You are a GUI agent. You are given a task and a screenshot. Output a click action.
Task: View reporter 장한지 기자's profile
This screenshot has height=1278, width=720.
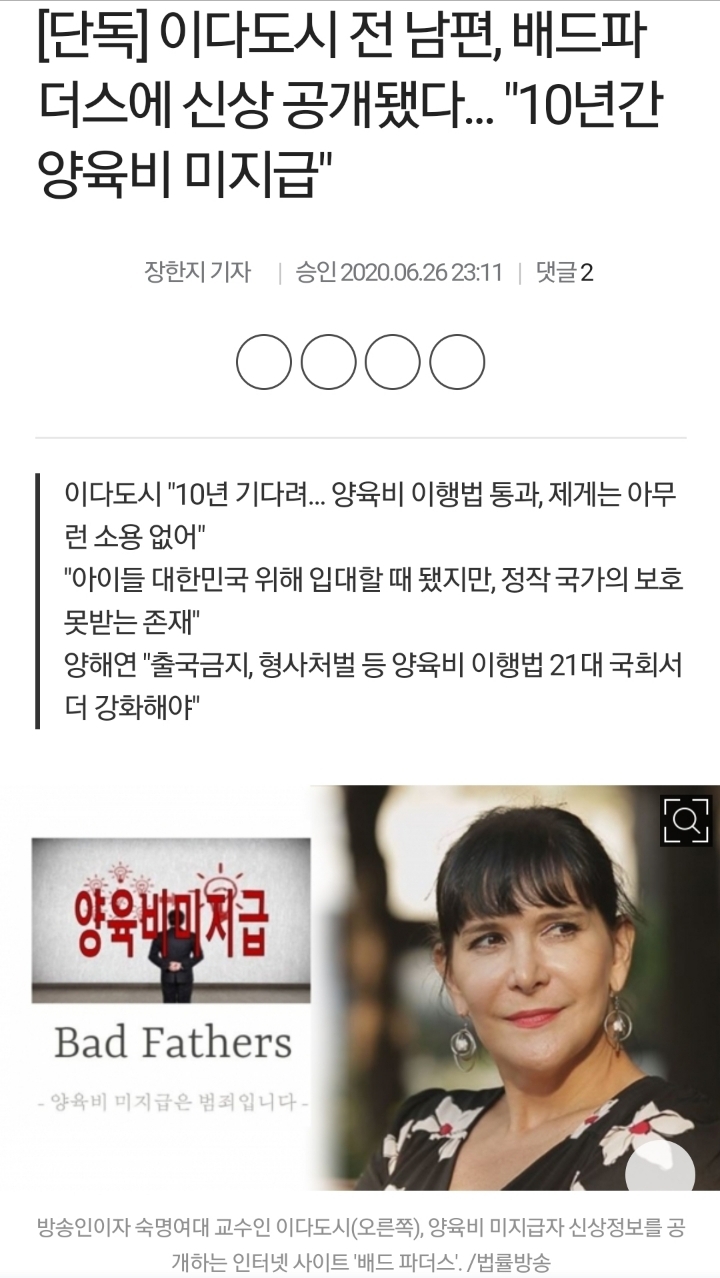[197, 272]
